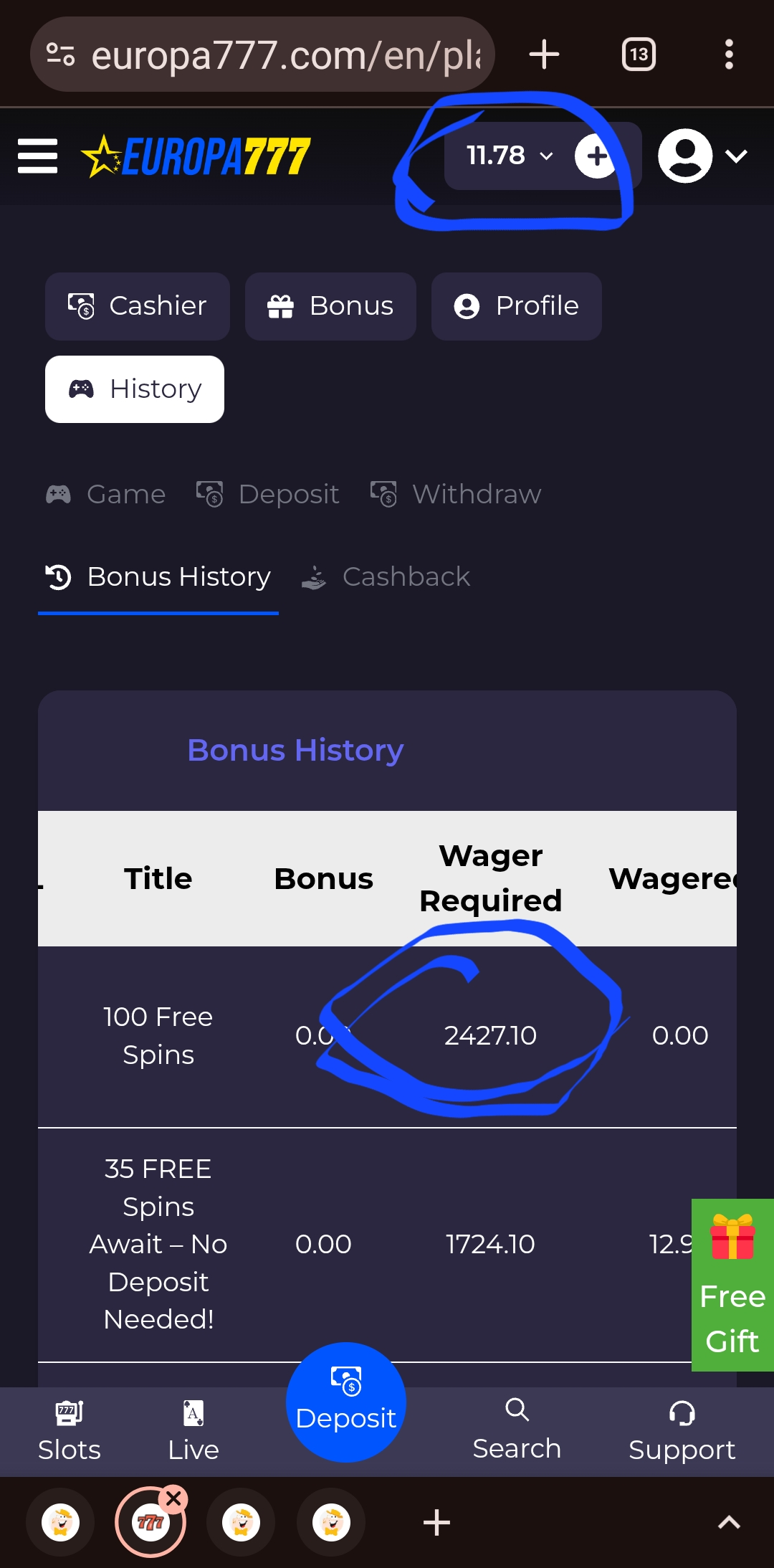The height and width of the screenshot is (1568, 774).
Task: Go to Live casino
Action: [193, 1431]
